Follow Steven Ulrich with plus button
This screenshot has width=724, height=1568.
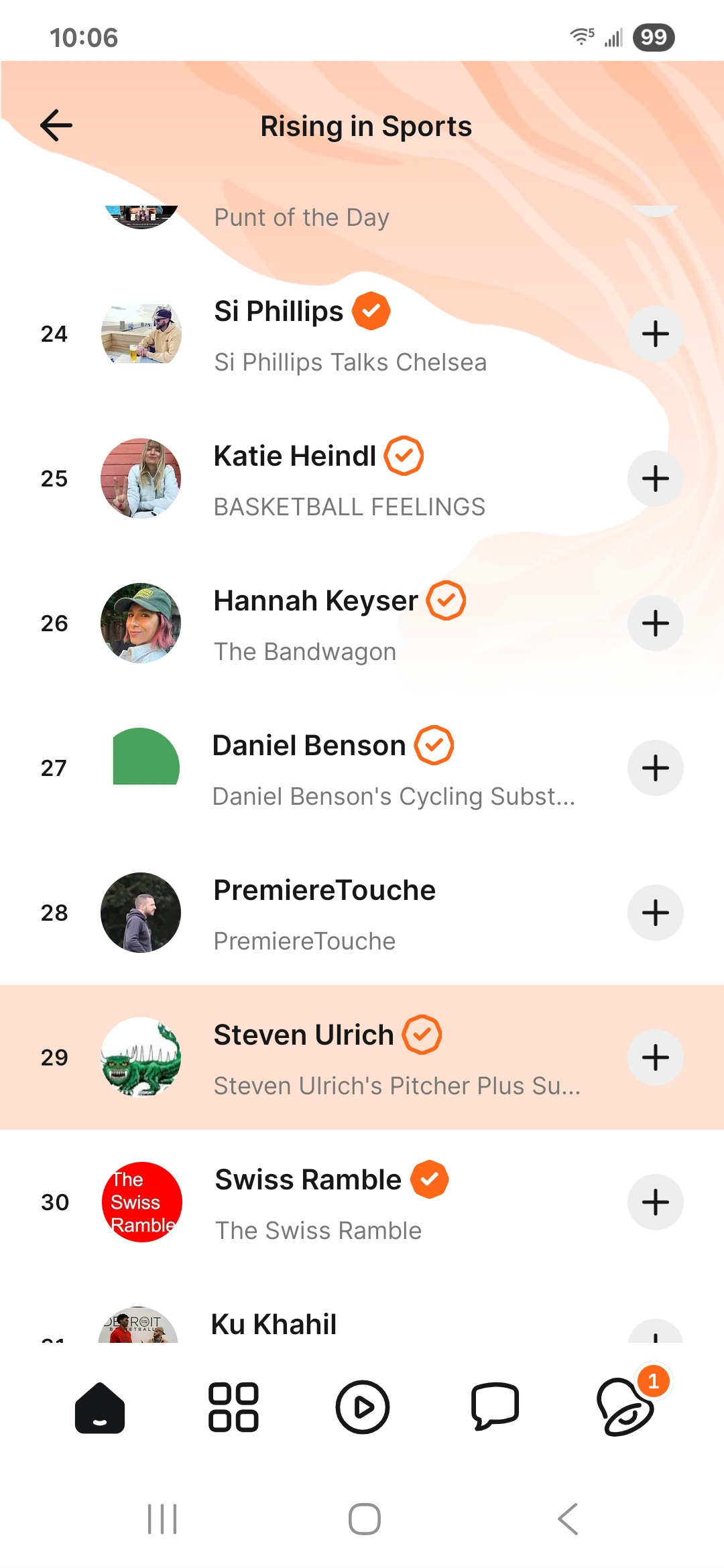655,1057
